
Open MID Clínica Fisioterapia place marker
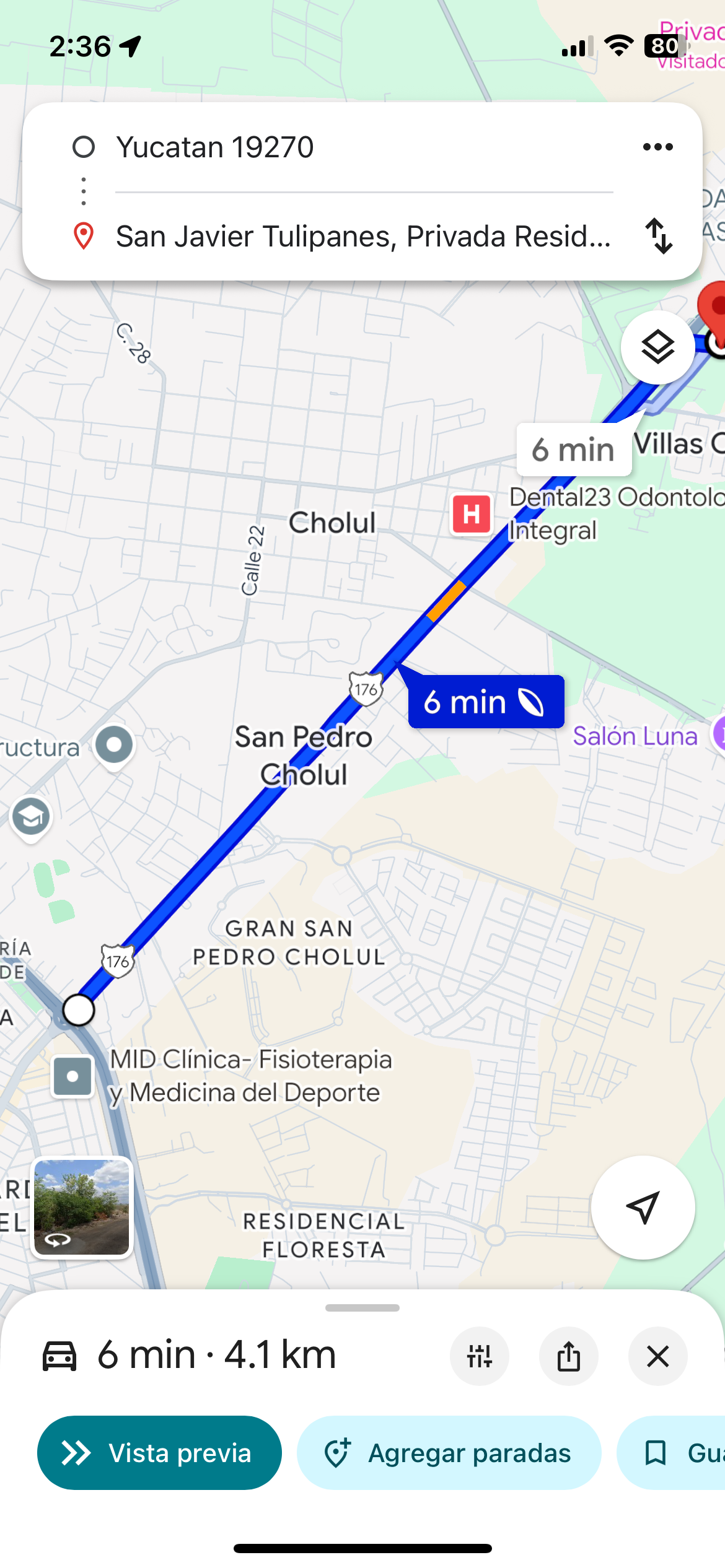(x=72, y=1076)
